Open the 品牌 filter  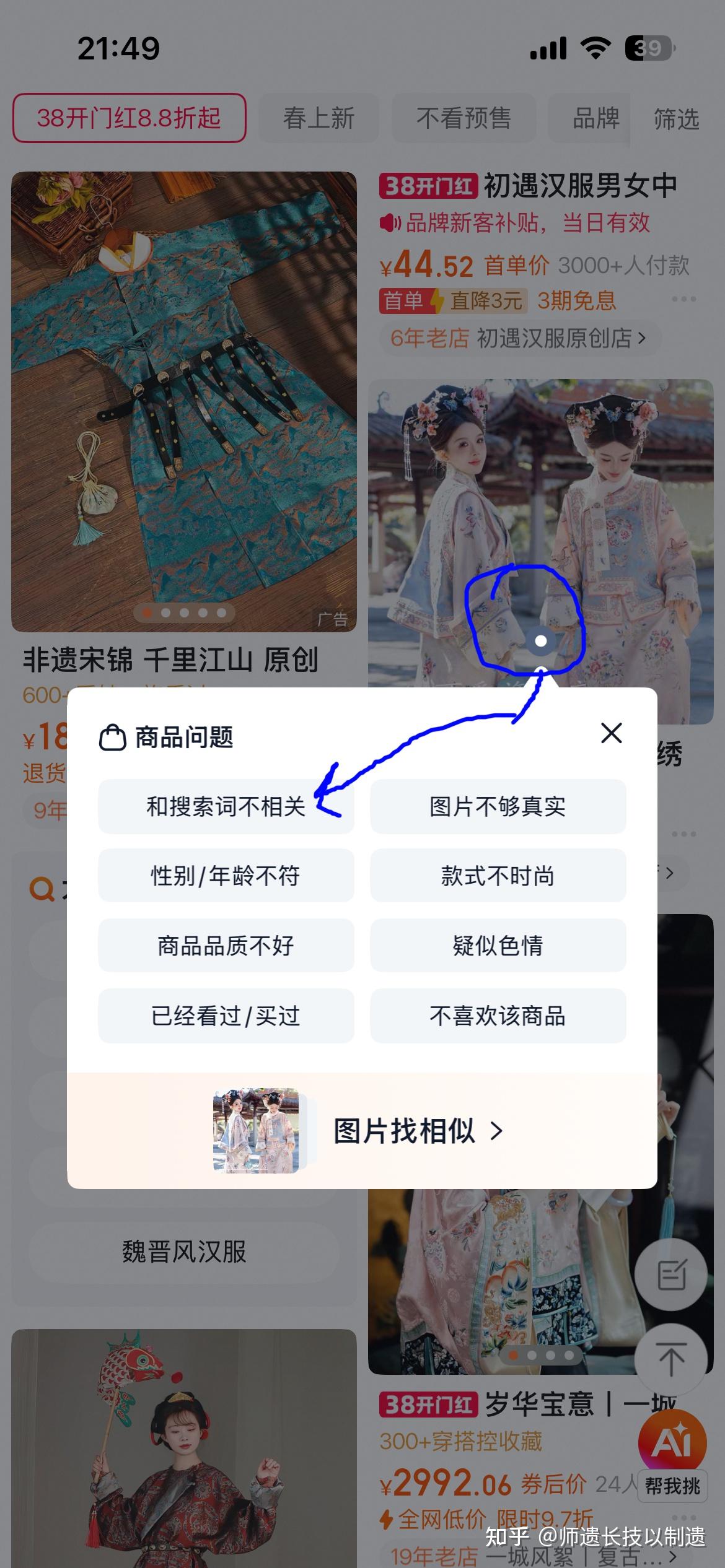[x=594, y=118]
